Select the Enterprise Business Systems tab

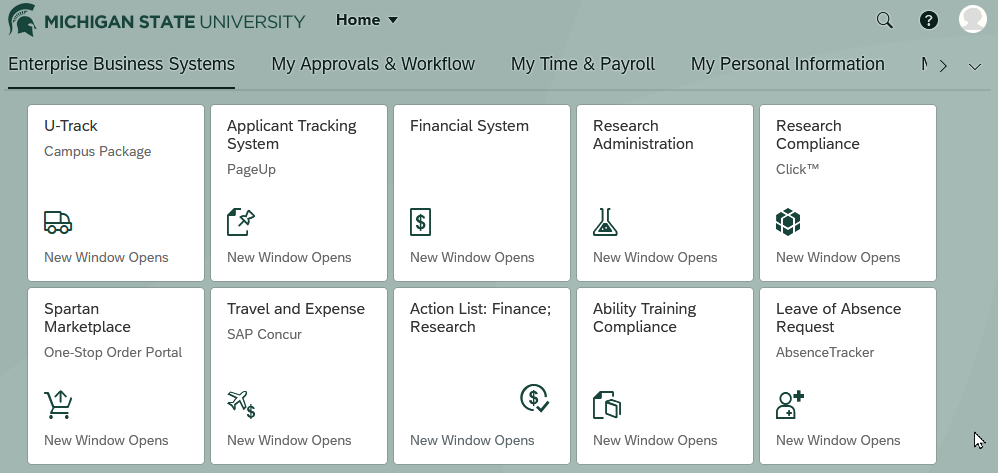pos(121,64)
